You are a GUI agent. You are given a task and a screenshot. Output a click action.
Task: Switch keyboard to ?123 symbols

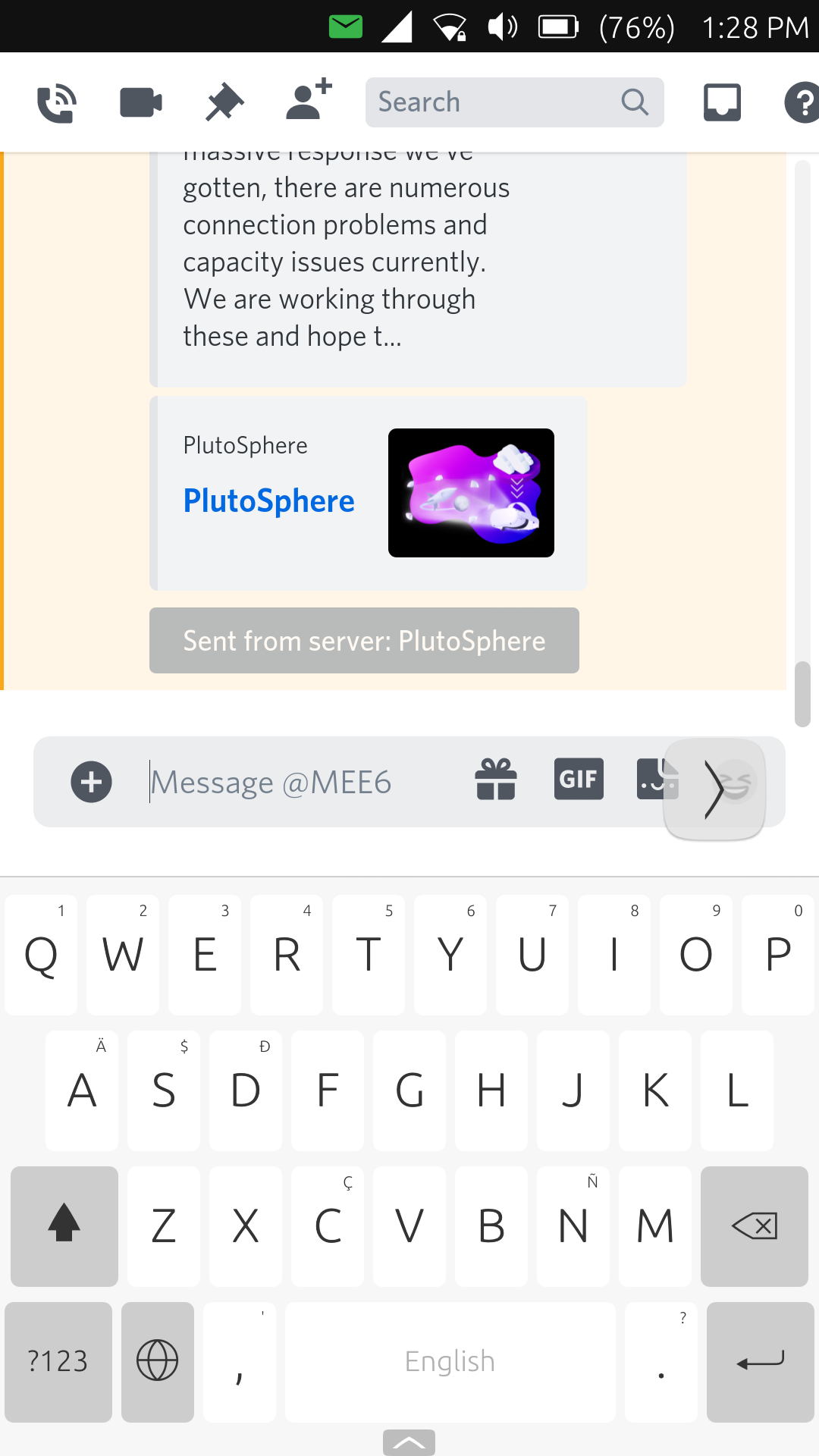[58, 1362]
